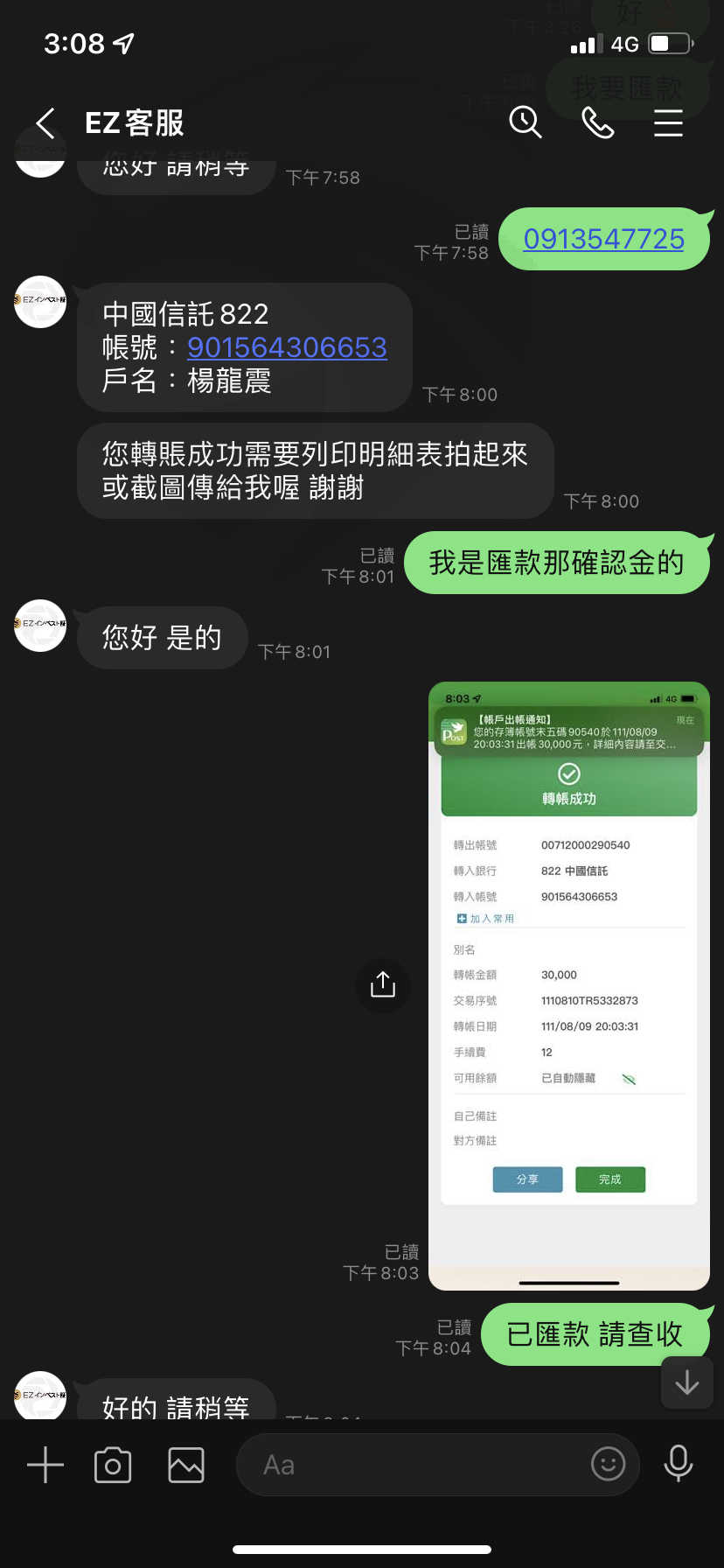
Task: Share the transfer screenshot image
Action: (x=383, y=984)
